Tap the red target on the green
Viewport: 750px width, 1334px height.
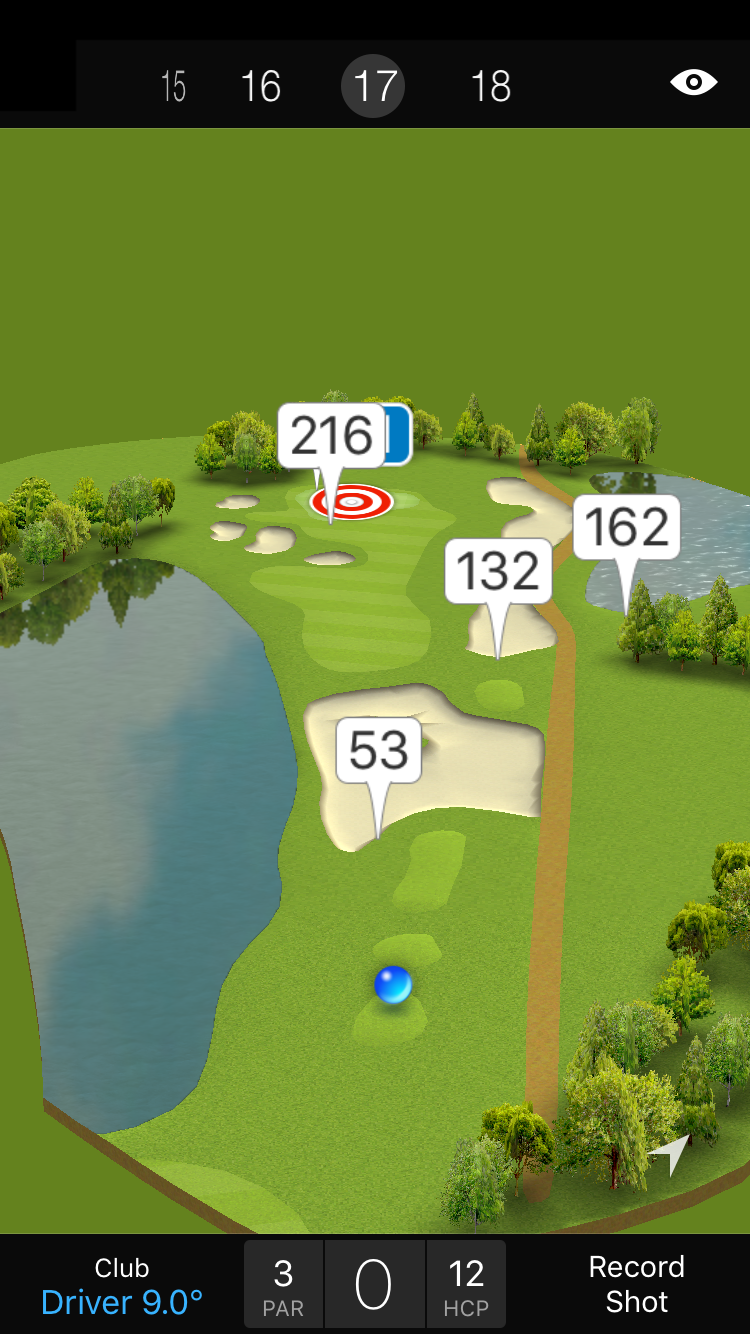click(x=353, y=502)
